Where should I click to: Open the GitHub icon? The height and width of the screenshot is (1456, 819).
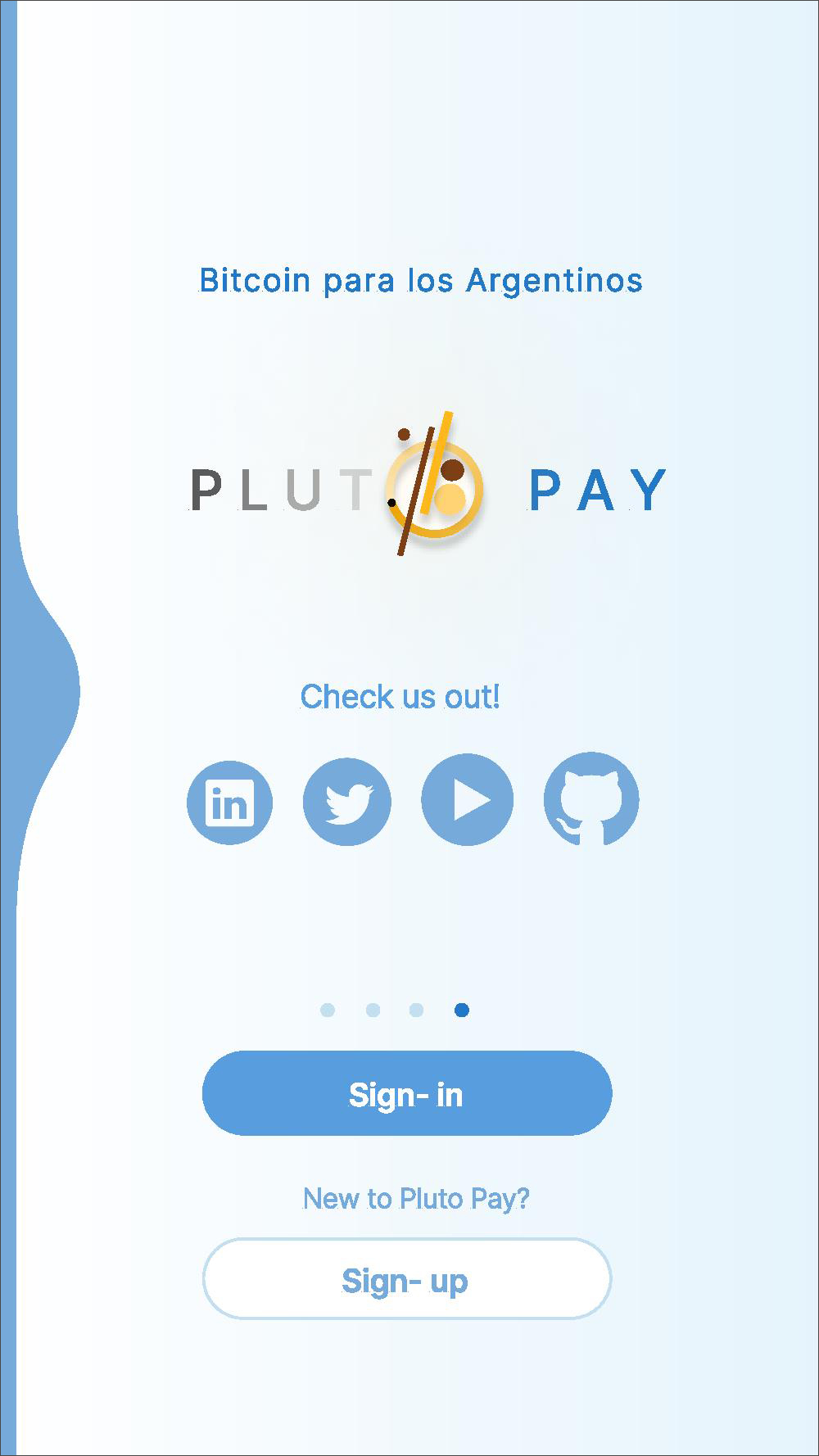591,798
